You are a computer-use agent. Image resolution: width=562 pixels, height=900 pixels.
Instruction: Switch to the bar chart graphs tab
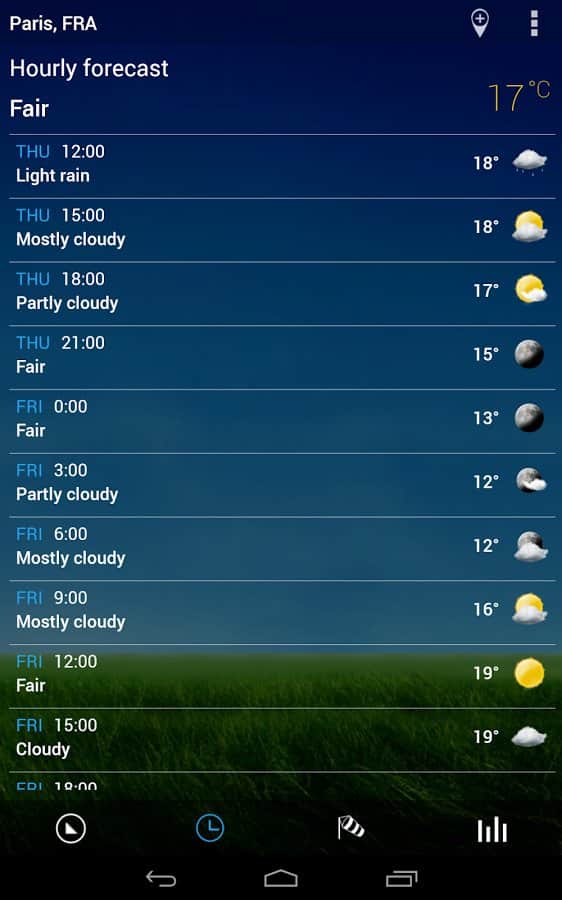[x=492, y=829]
